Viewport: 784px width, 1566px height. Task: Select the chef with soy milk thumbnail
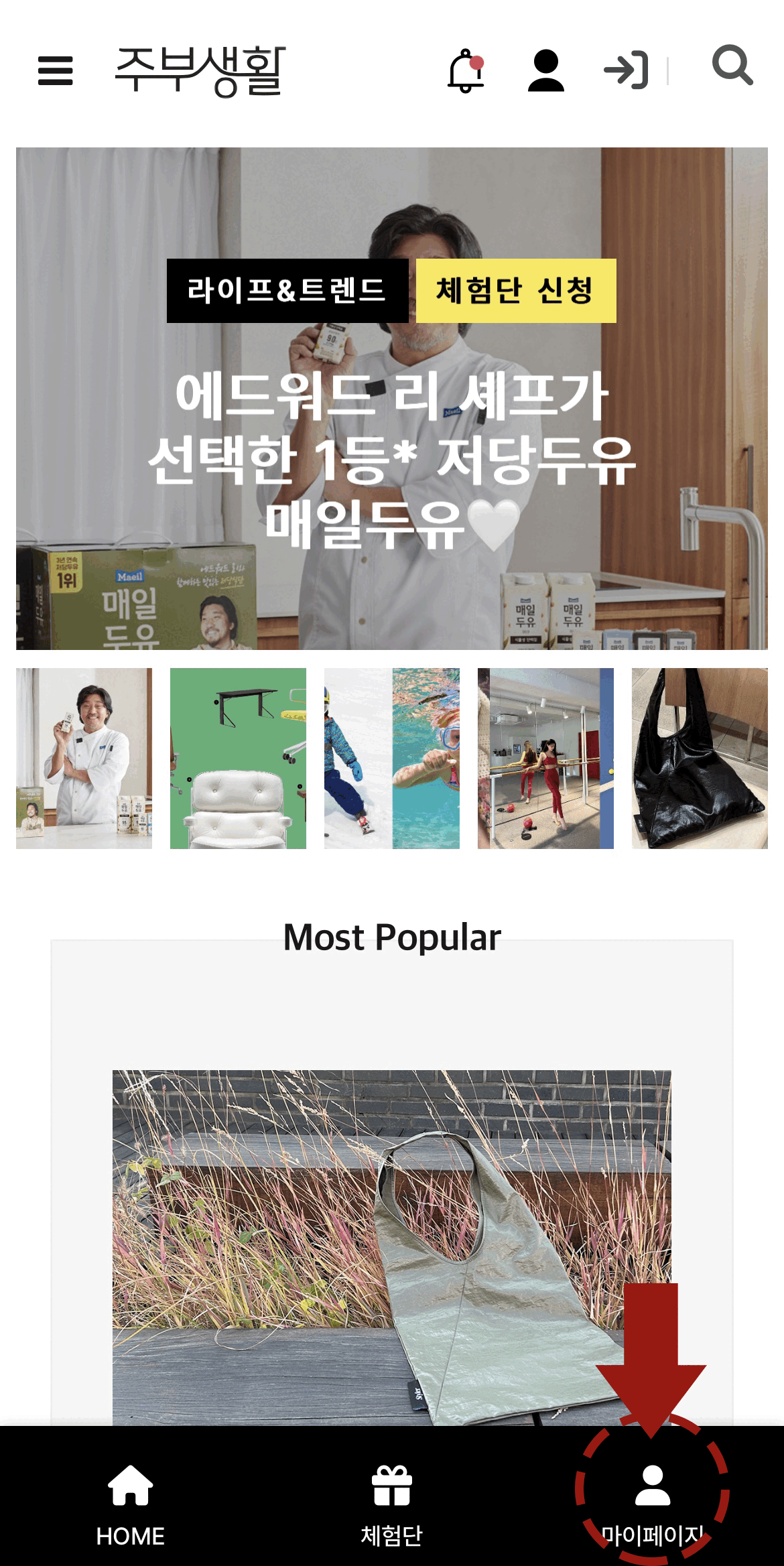point(84,758)
